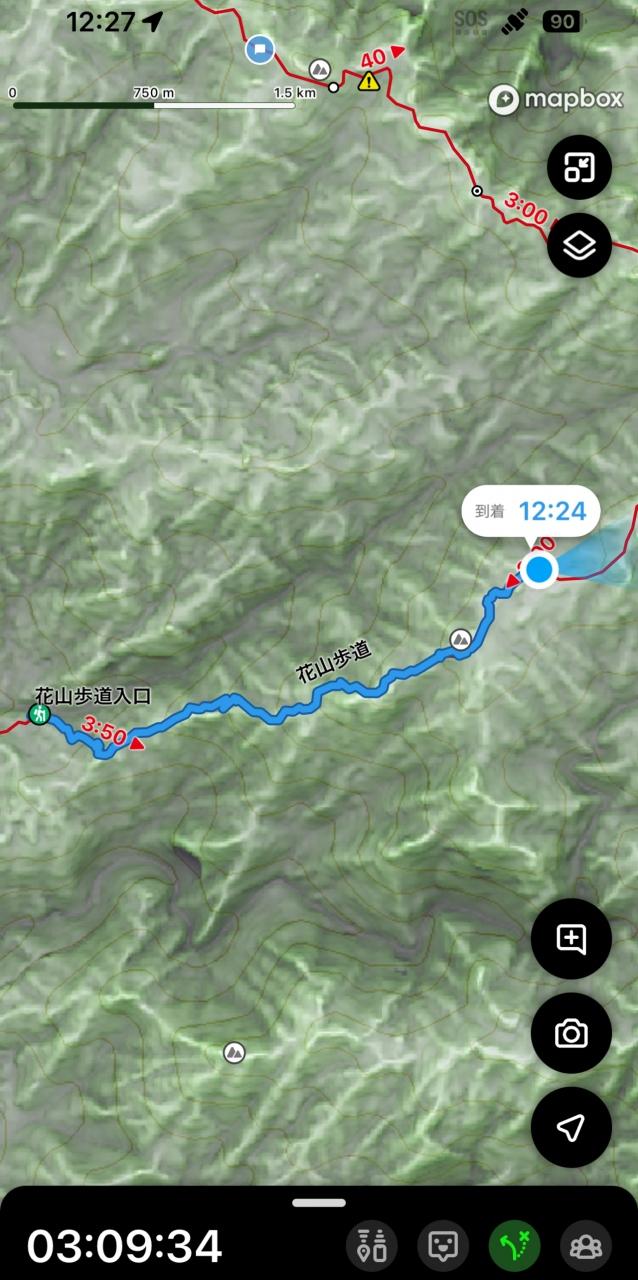Open the group members icon
The image size is (638, 1280).
click(x=585, y=1245)
